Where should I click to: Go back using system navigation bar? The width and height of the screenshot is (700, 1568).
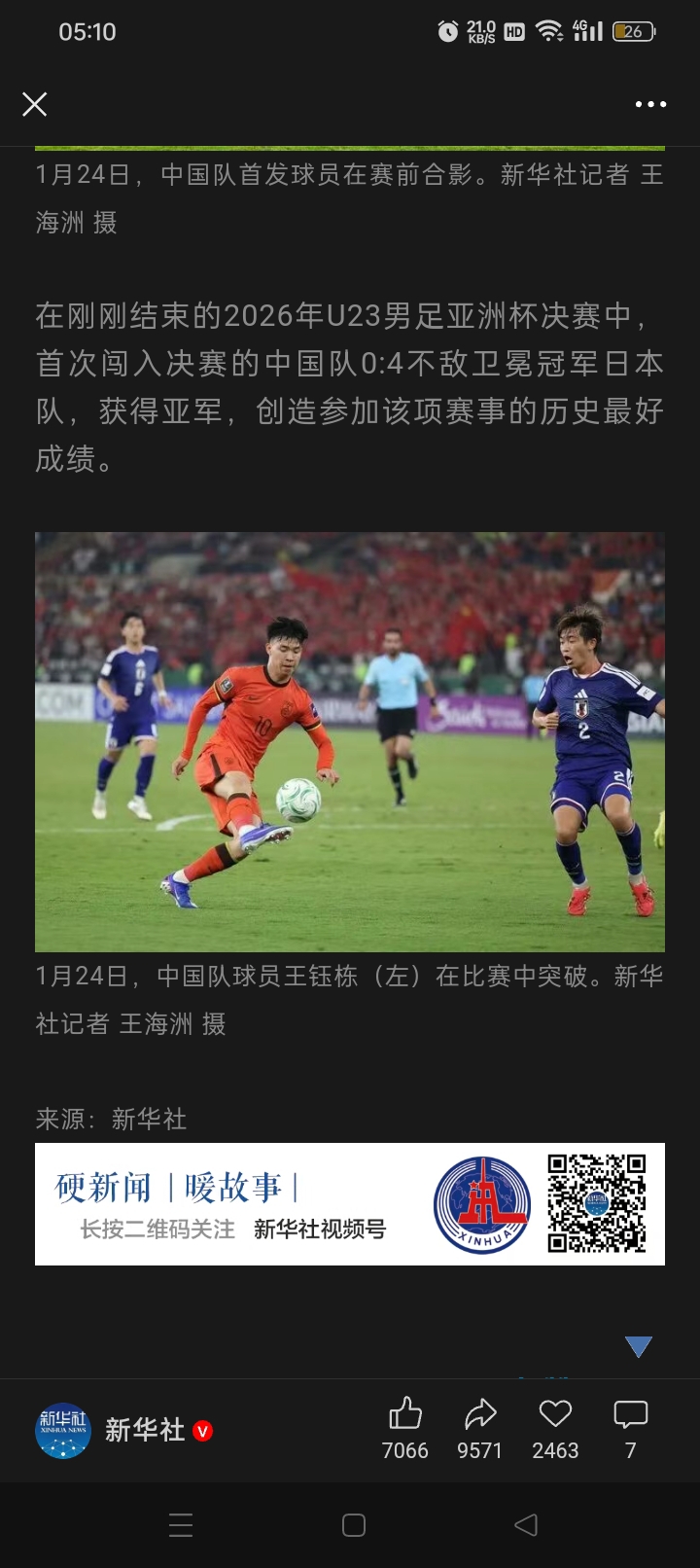coord(526,1524)
